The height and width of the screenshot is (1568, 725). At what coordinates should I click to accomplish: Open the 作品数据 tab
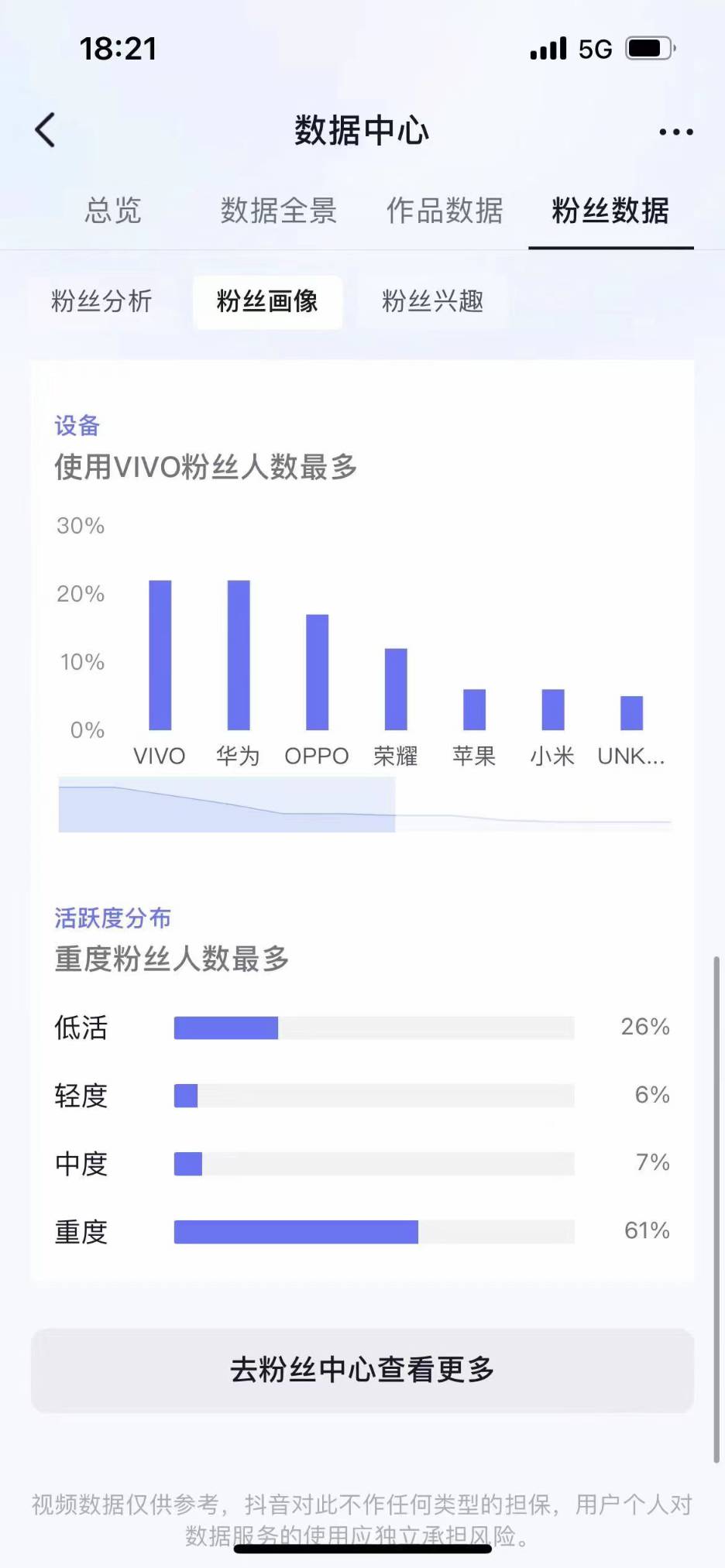pos(445,211)
